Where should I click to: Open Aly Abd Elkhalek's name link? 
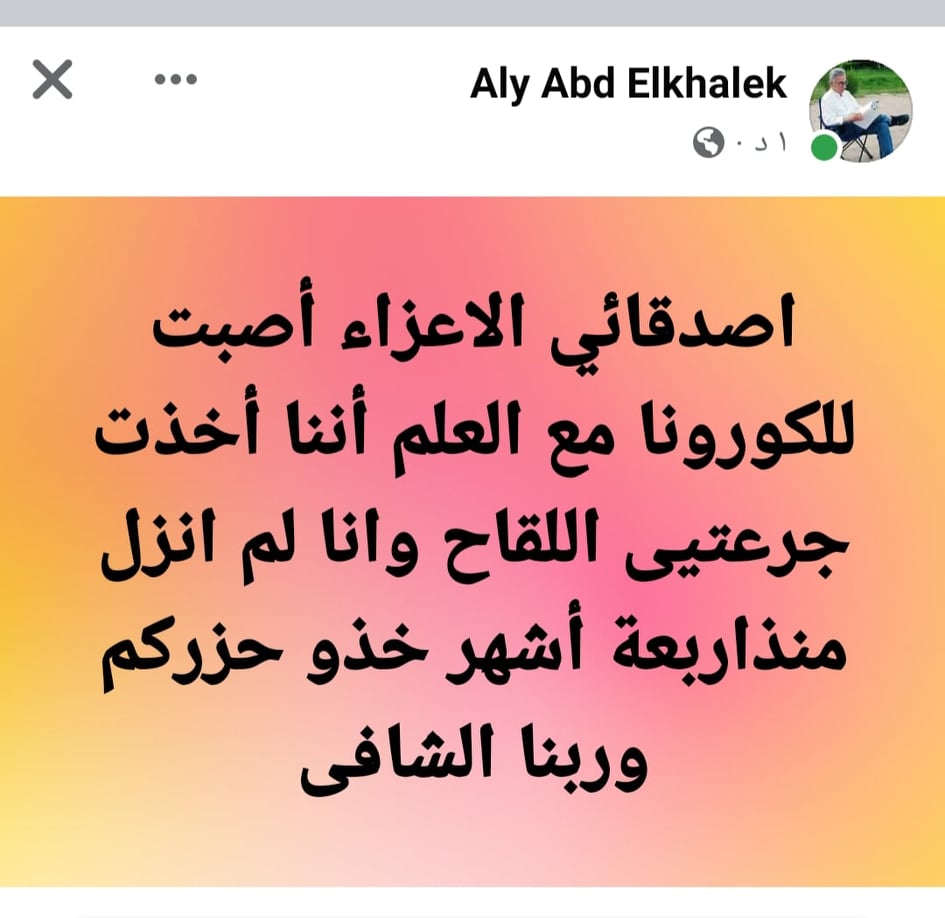628,86
